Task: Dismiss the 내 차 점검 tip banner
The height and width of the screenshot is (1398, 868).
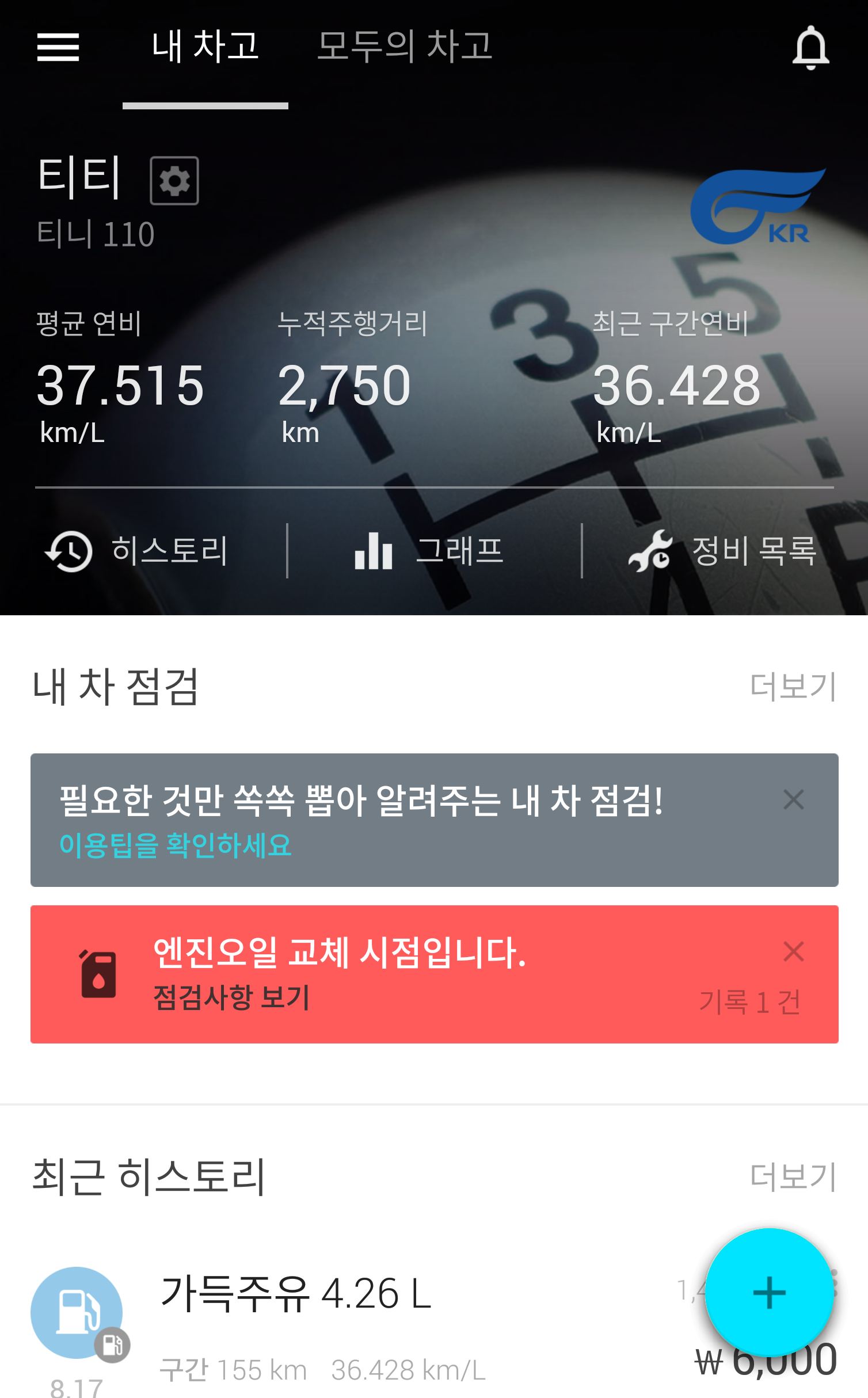Action: 793,800
